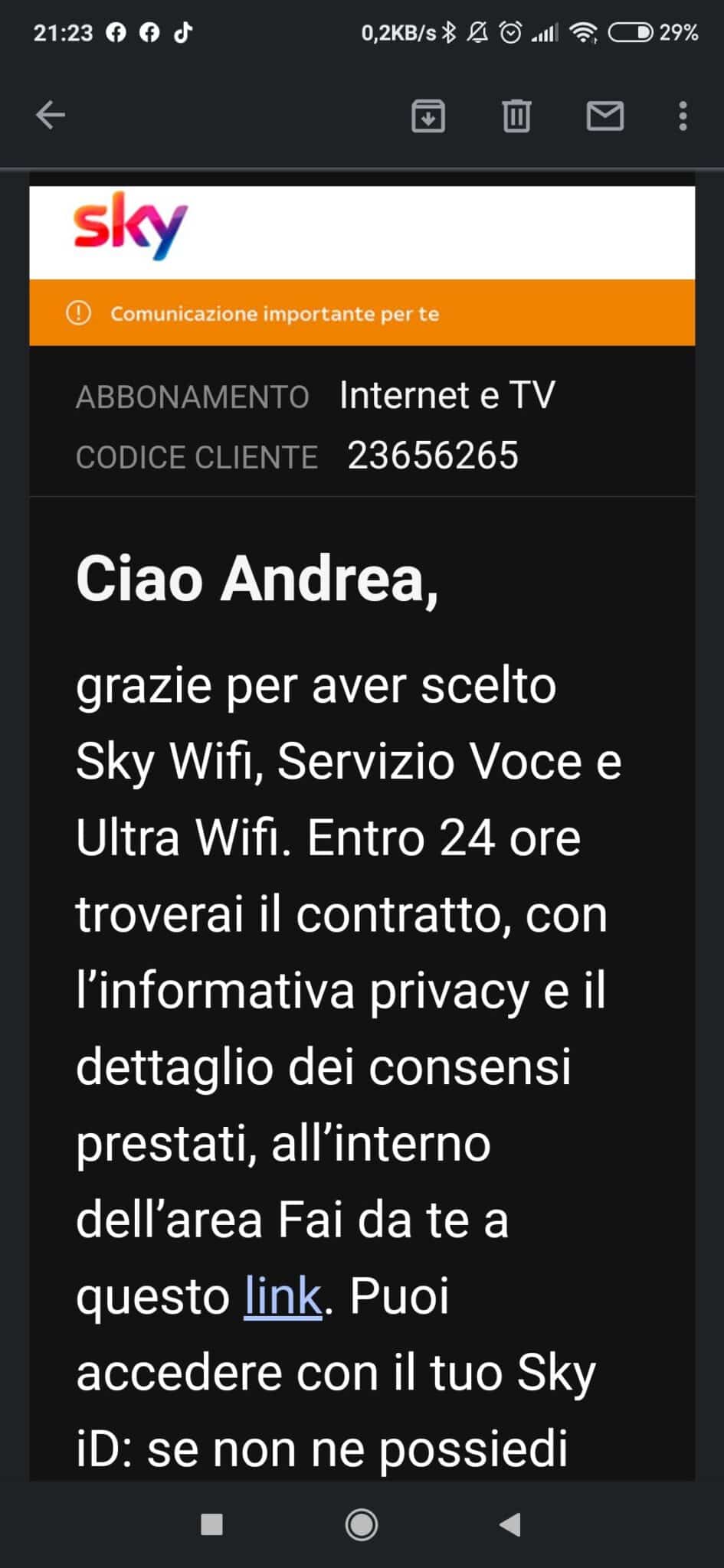The image size is (724, 1568).
Task: Open the underlined "link" to Fai da te
Action: coord(283,1296)
